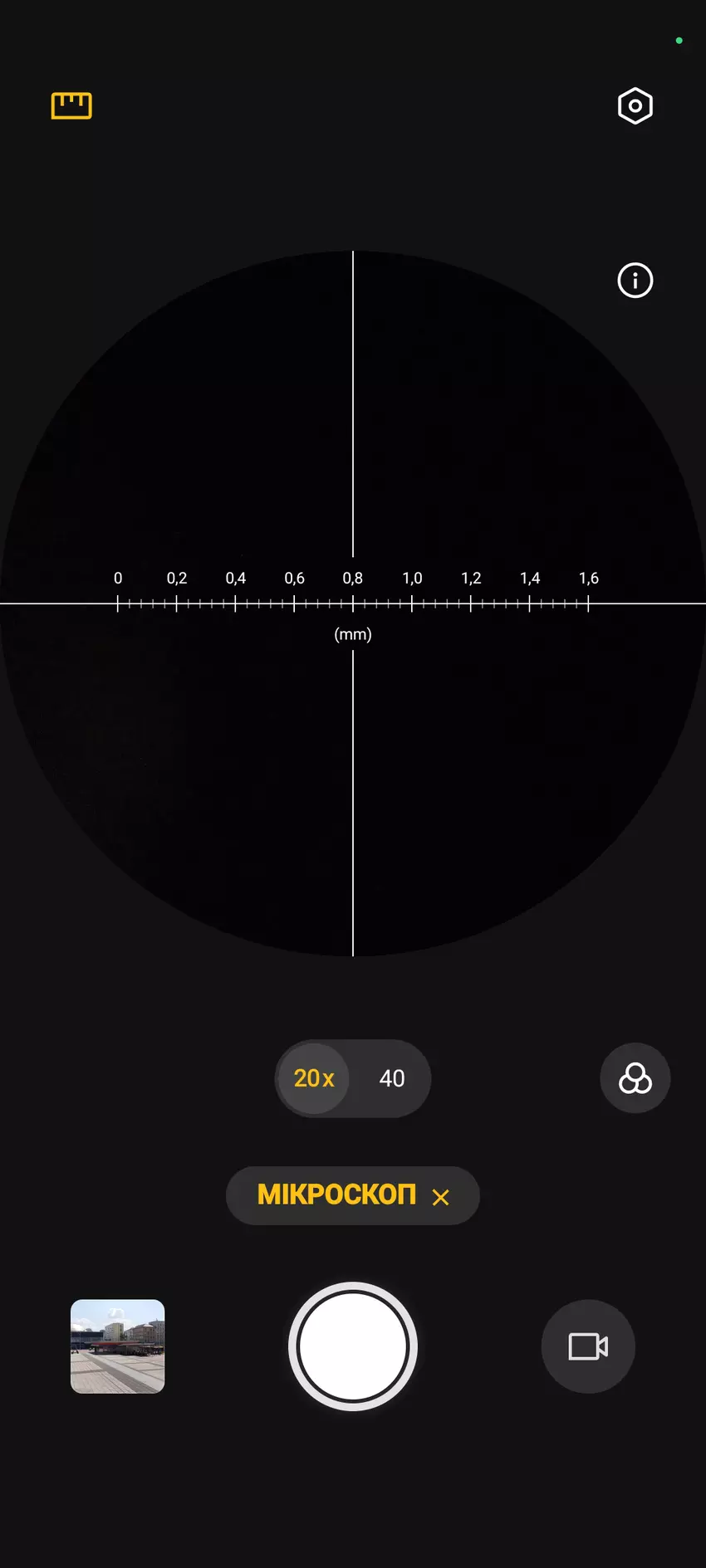Image resolution: width=706 pixels, height=1568 pixels.
Task: Switch magnification to 40x
Action: pyautogui.click(x=392, y=1077)
